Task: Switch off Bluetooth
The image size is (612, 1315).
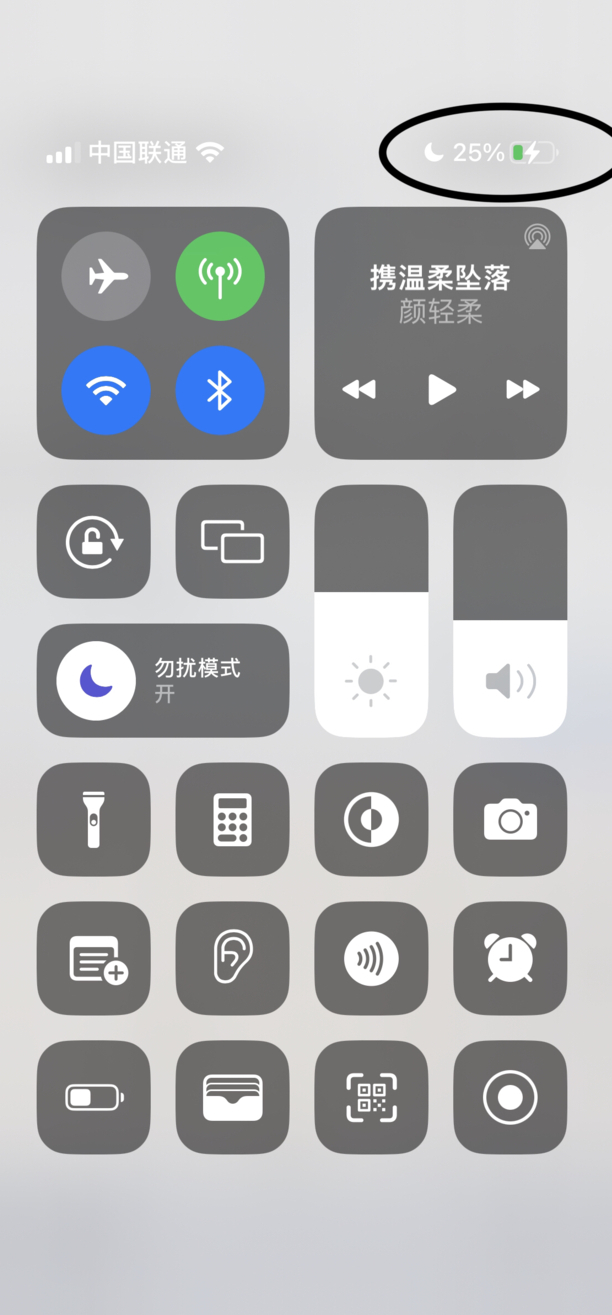Action: (x=220, y=390)
